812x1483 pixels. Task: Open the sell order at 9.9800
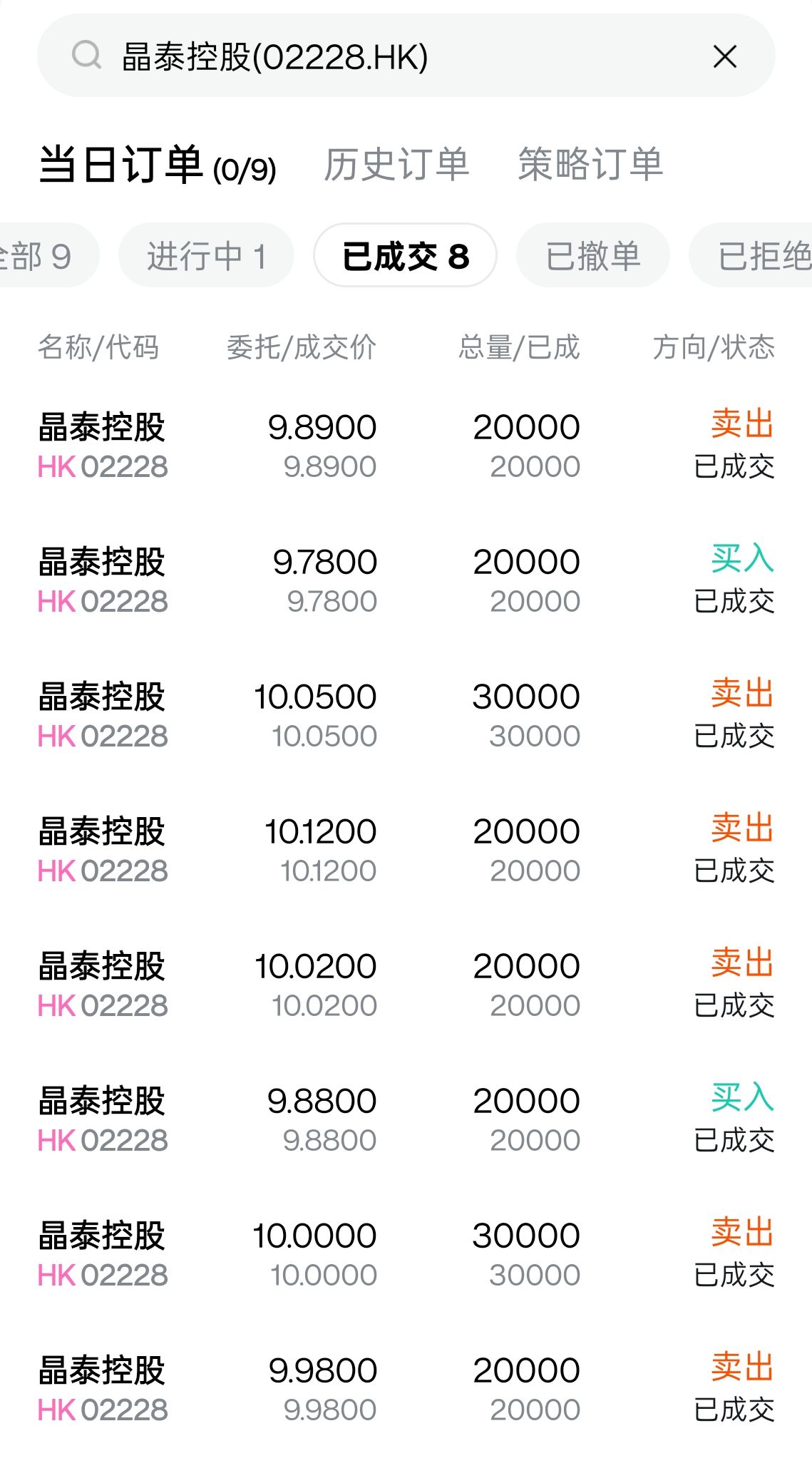click(x=406, y=1390)
